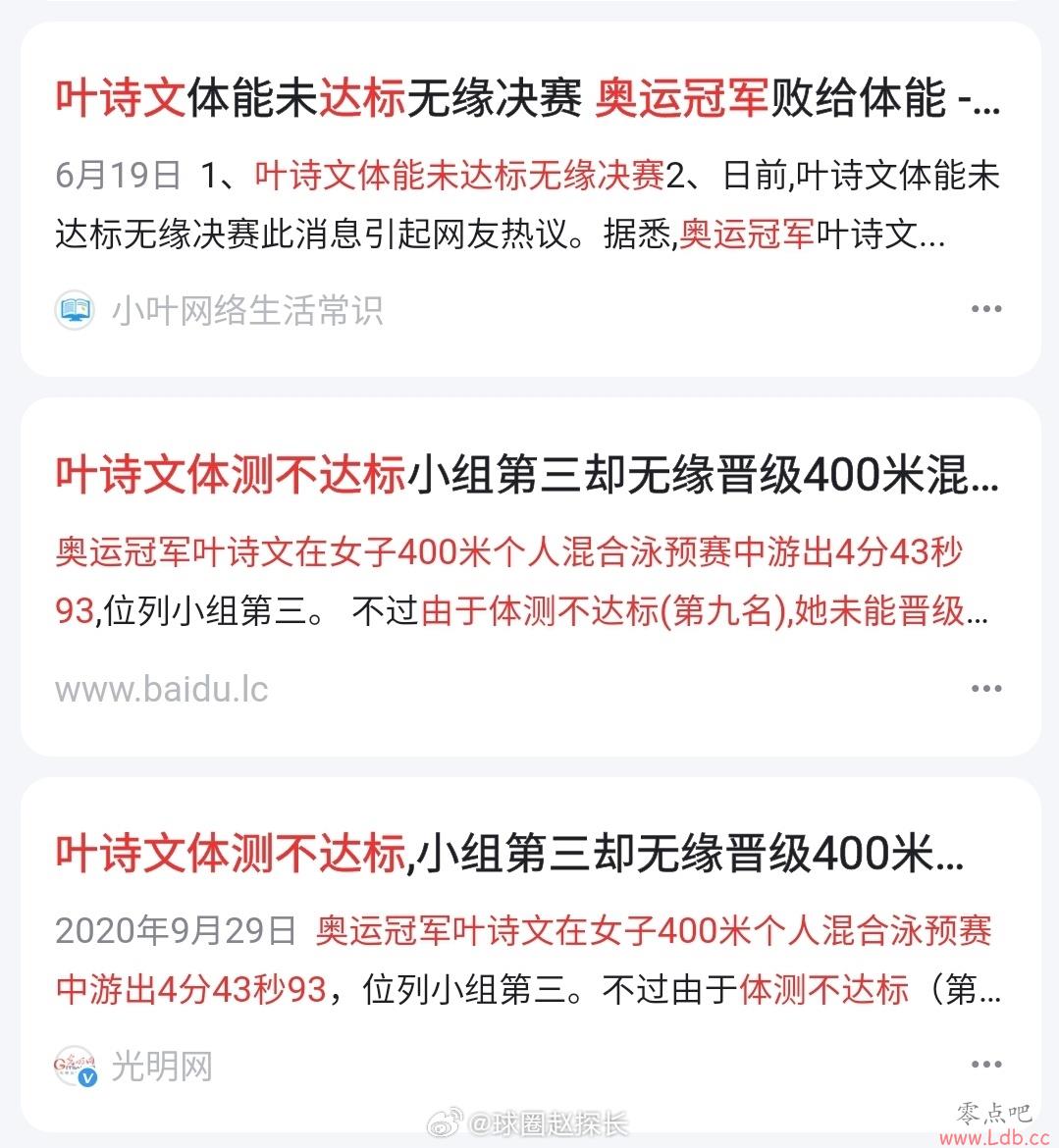Viewport: 1059px width, 1148px height.
Task: Open the 光明网 result dated 2020年9月29日
Action: click(510, 856)
